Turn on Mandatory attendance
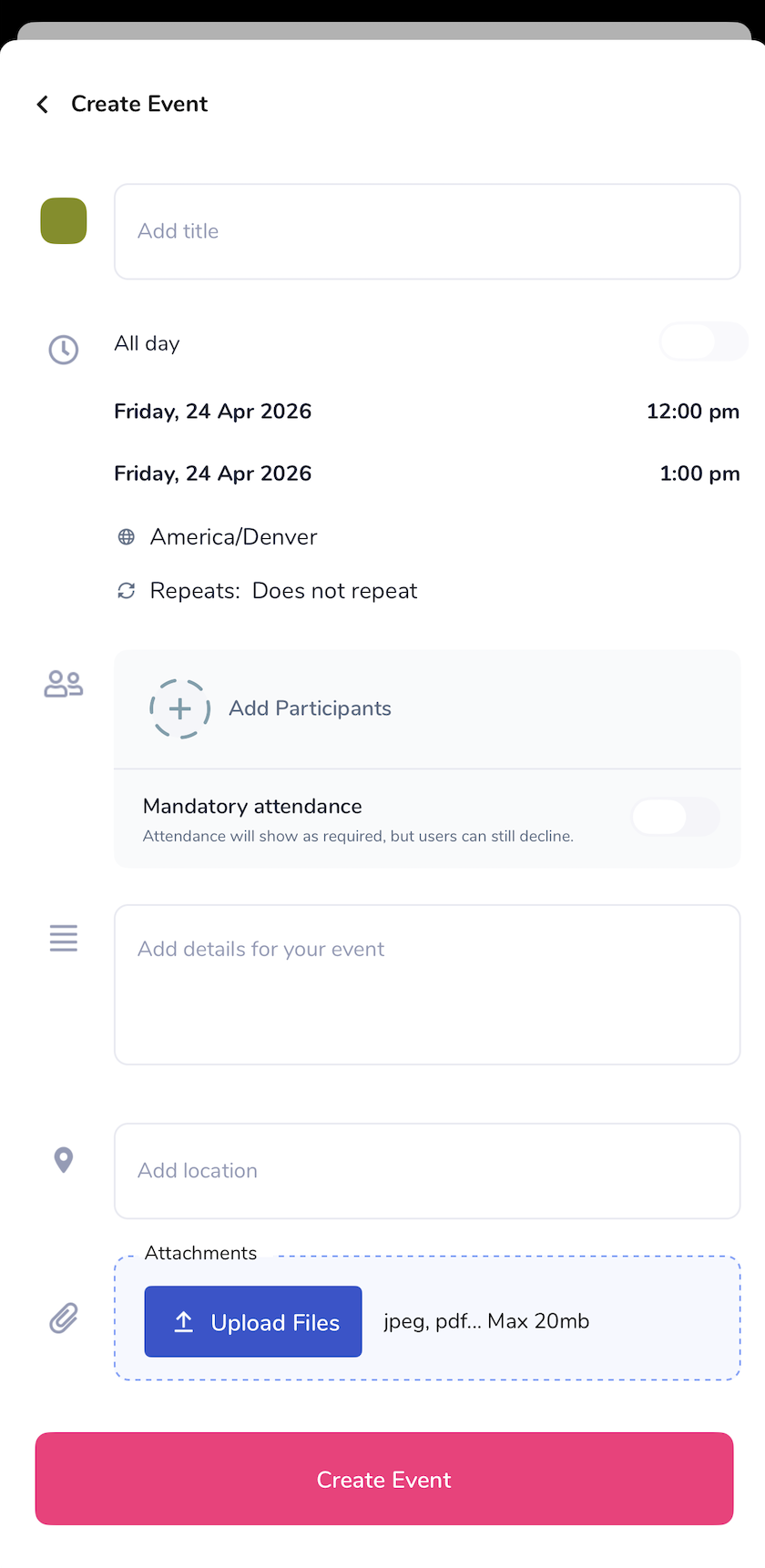The image size is (765, 1568). 675,817
